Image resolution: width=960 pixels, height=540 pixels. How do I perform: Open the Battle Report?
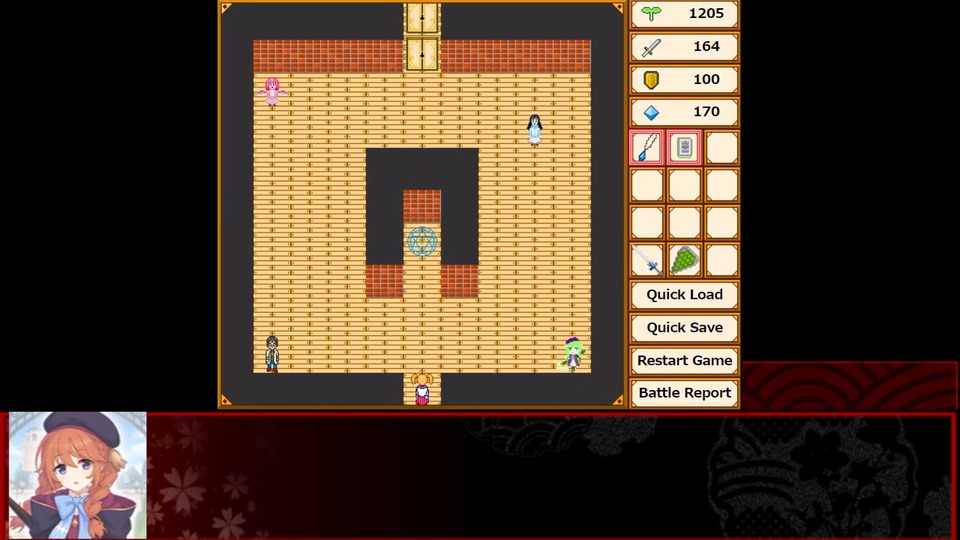[x=684, y=393]
